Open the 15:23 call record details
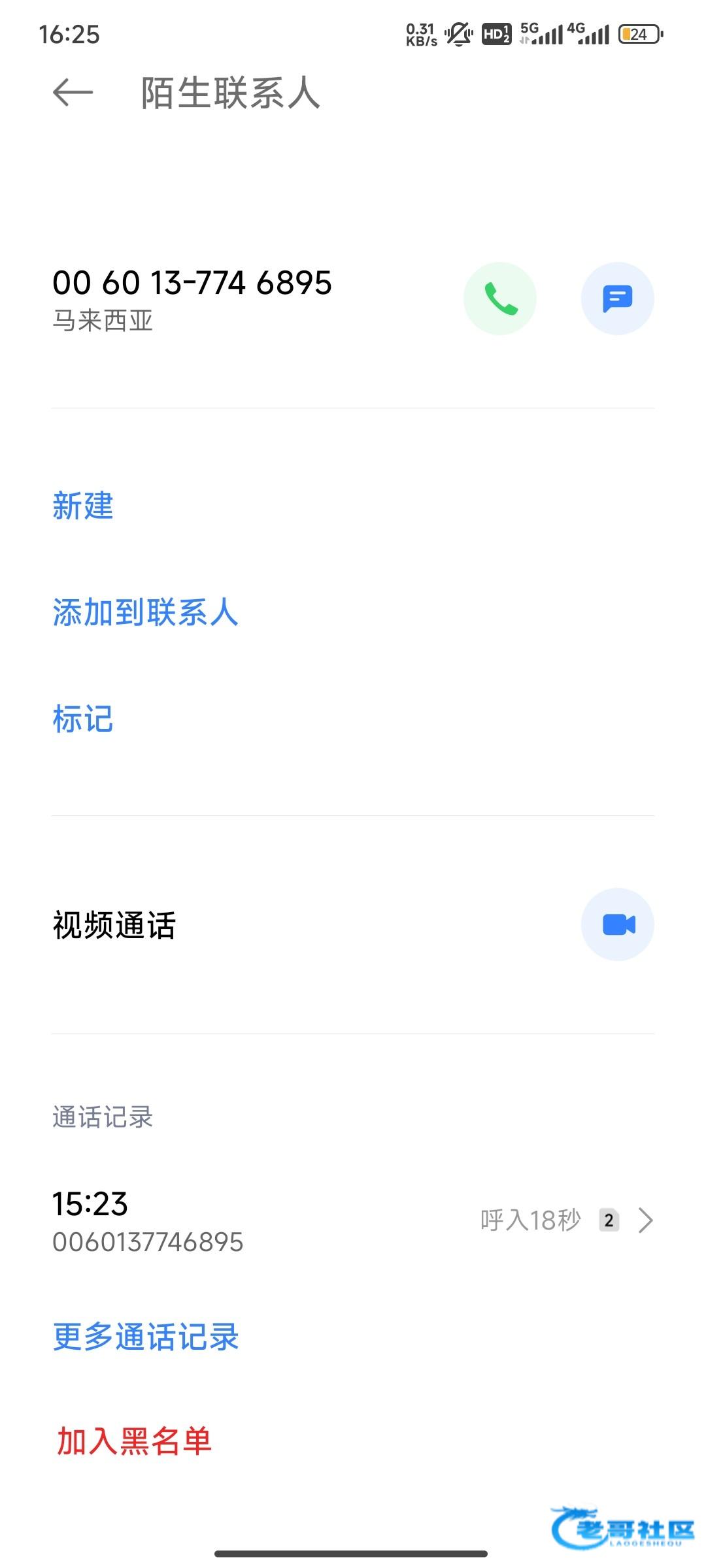 click(353, 1220)
